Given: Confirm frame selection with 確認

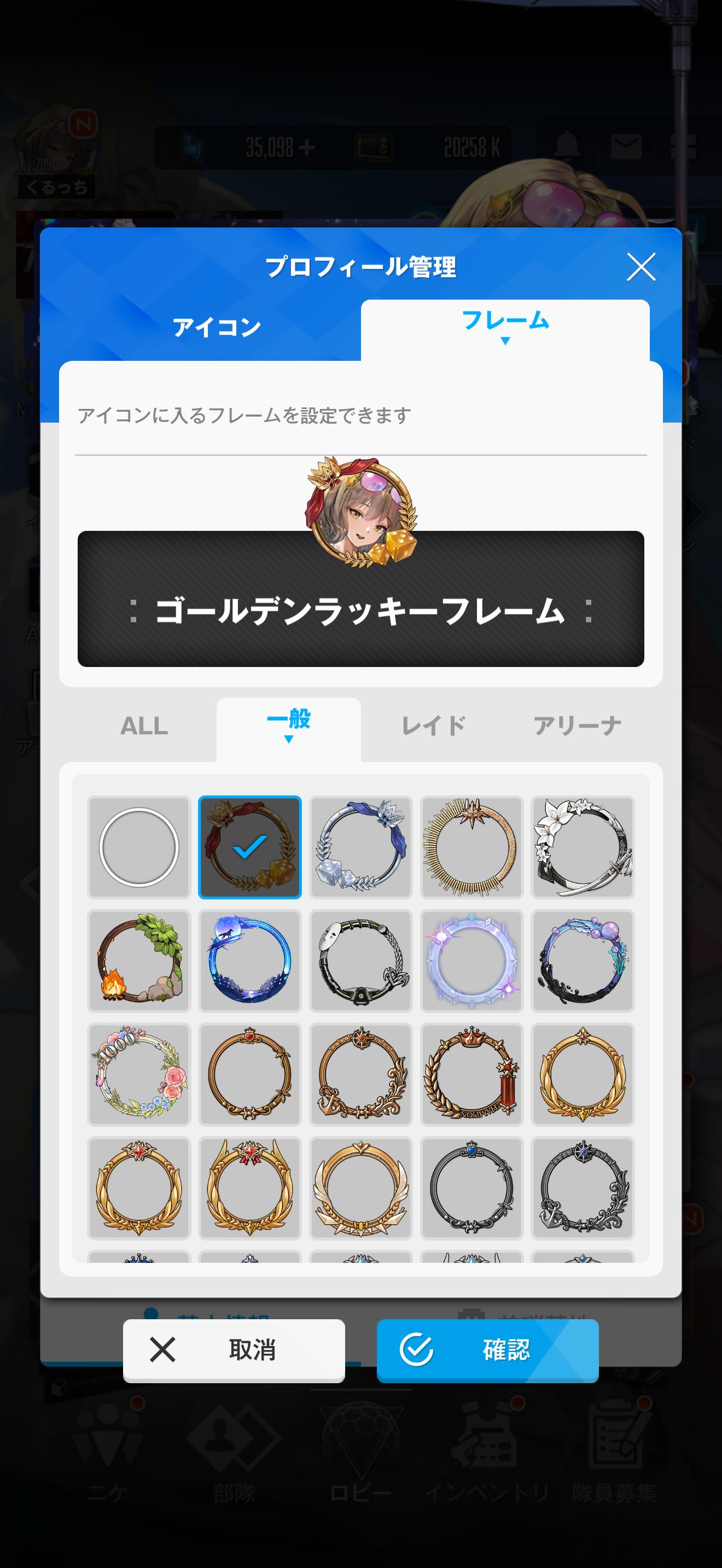Looking at the screenshot, I should tap(487, 1349).
